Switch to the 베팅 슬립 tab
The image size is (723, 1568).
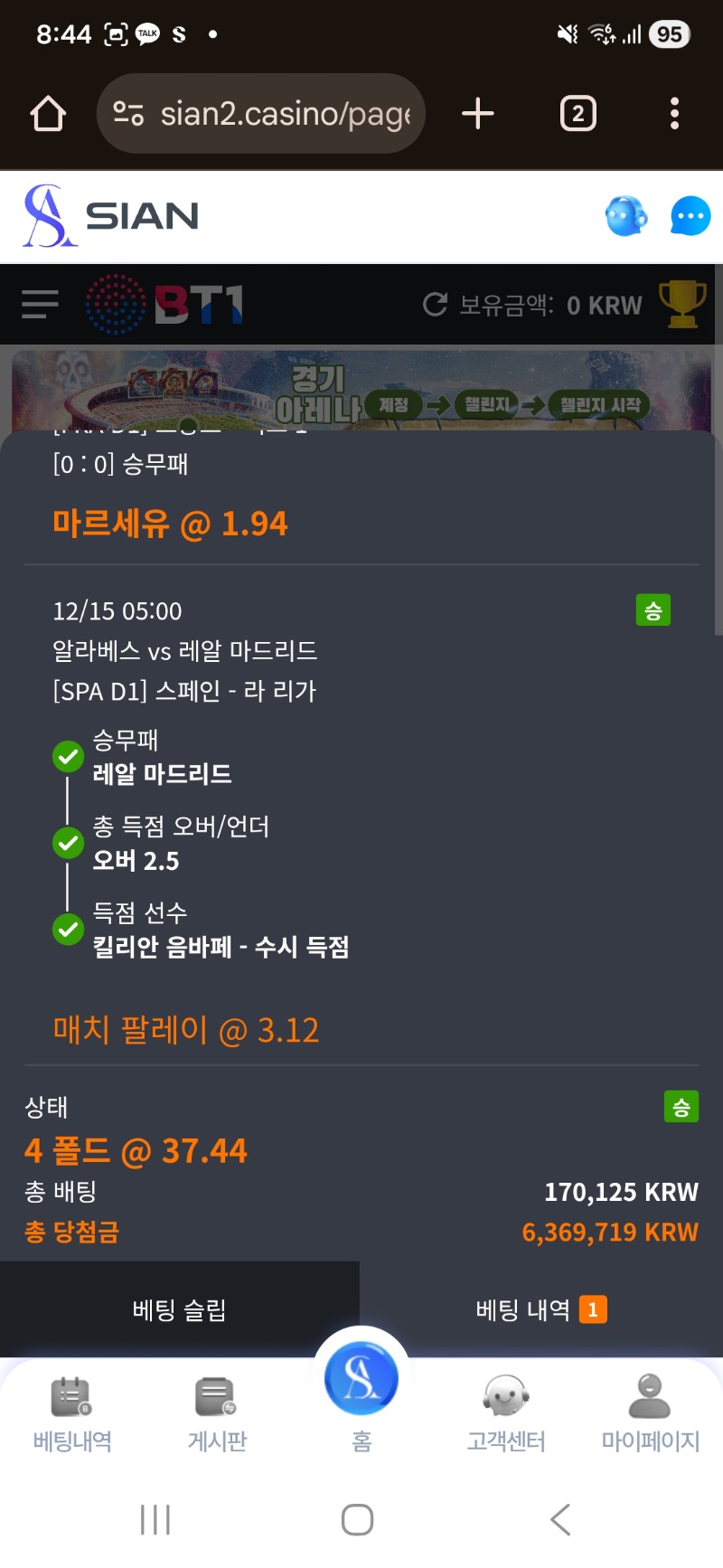click(x=179, y=1309)
